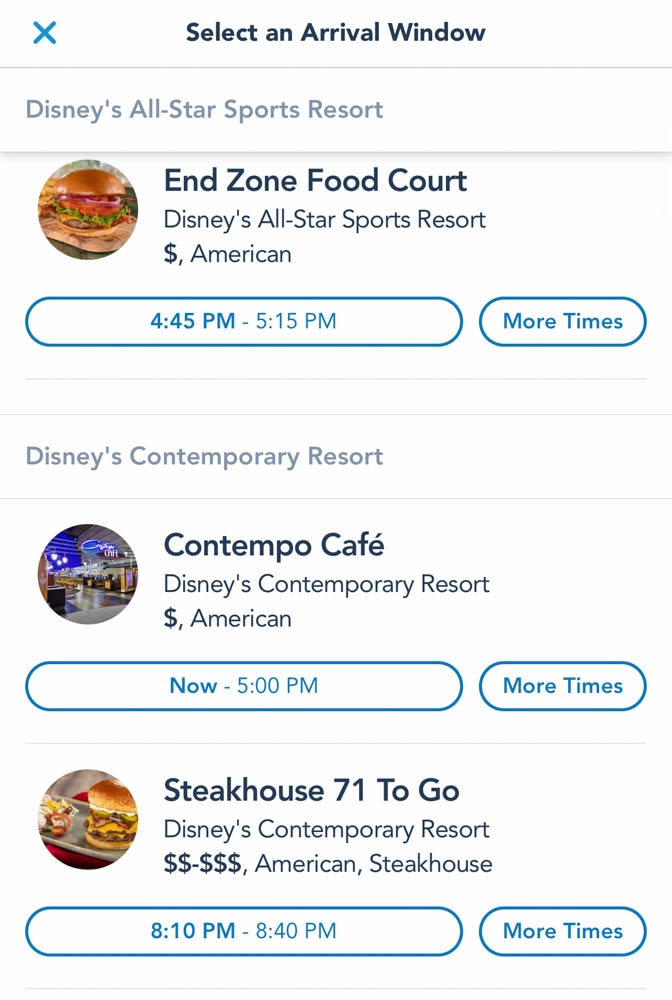
Task: Show more times for End Zone Food Court
Action: pos(562,322)
